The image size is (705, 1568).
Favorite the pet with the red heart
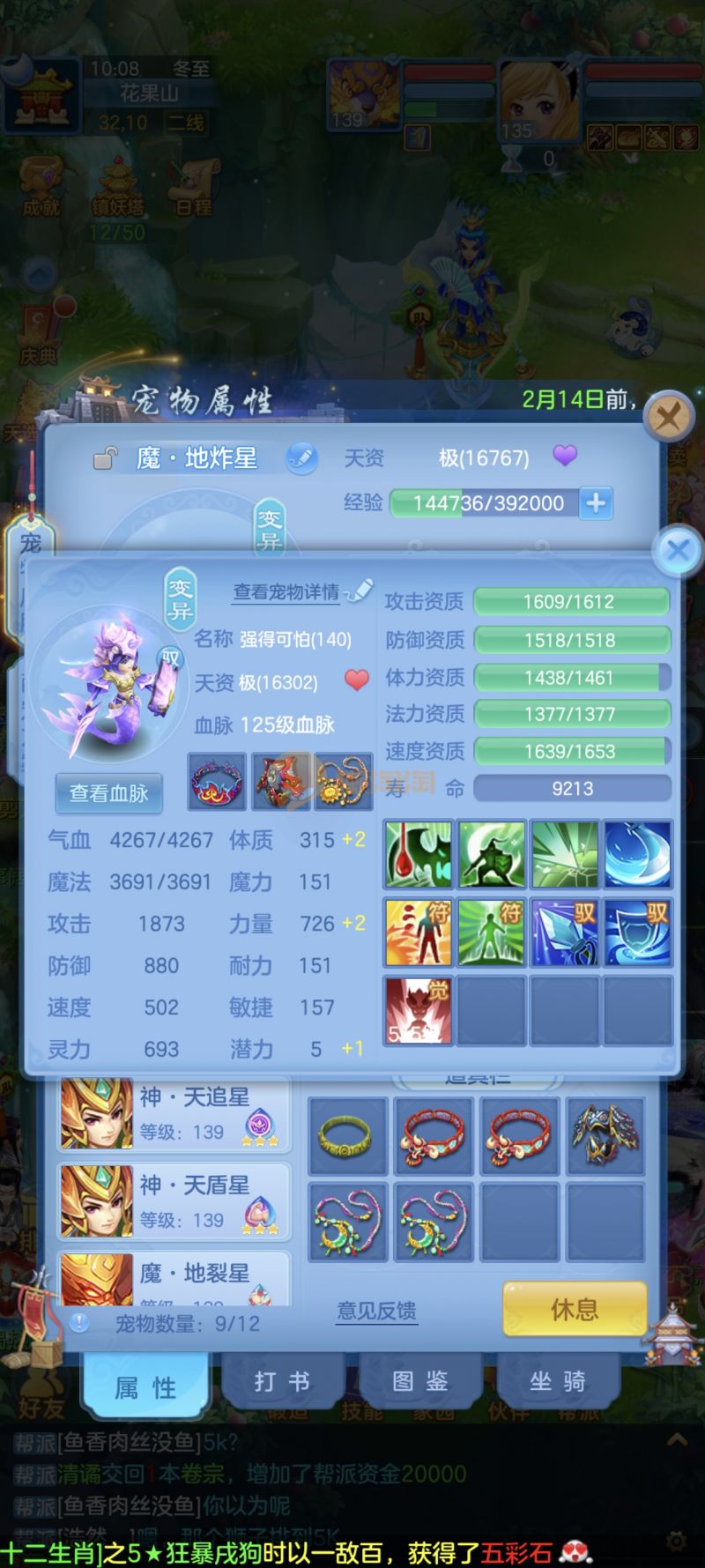pyautogui.click(x=356, y=680)
